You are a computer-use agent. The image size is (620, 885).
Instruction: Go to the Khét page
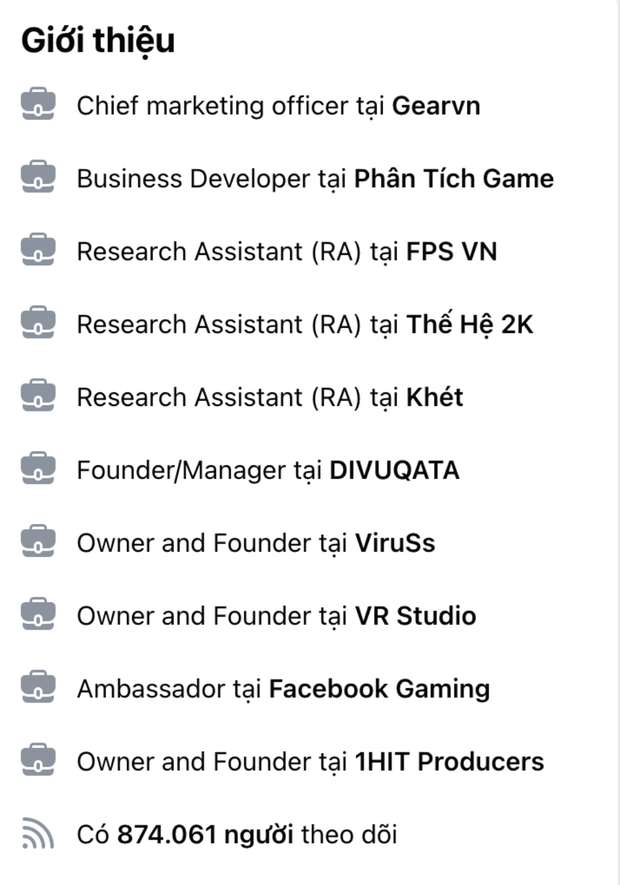[435, 398]
